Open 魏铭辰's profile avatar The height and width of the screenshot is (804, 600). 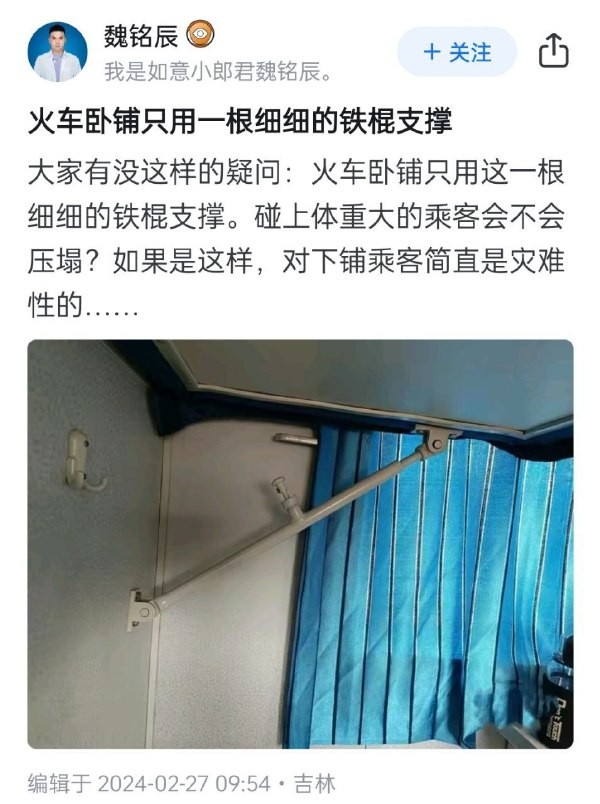tap(57, 52)
